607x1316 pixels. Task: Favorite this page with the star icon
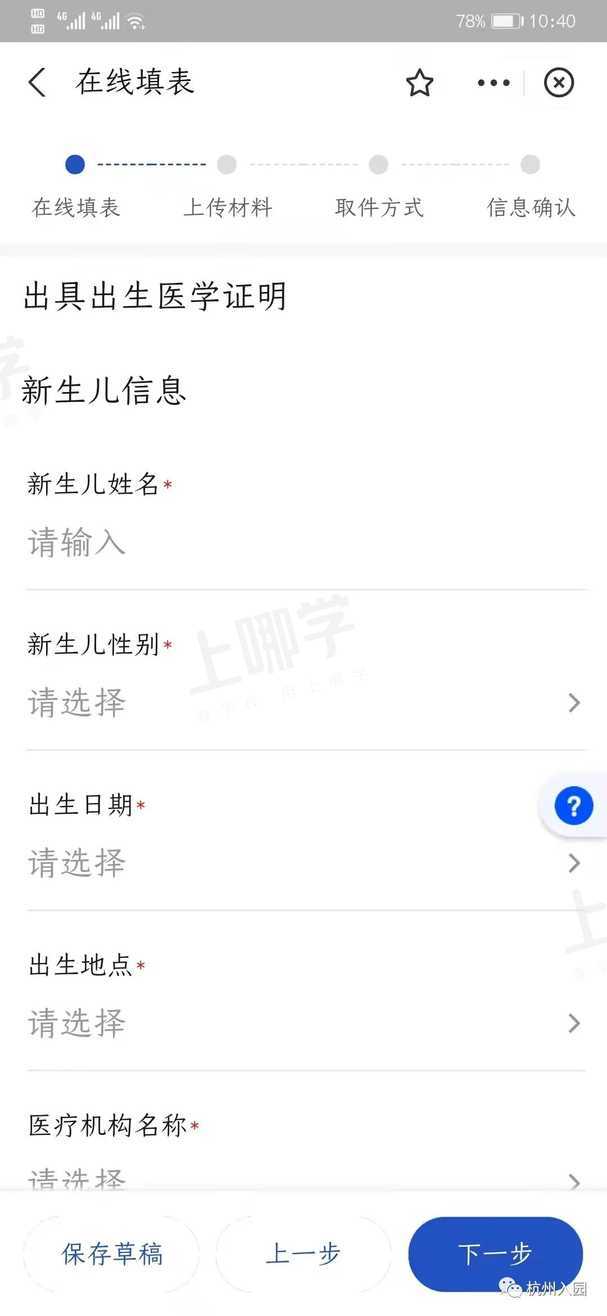point(419,83)
